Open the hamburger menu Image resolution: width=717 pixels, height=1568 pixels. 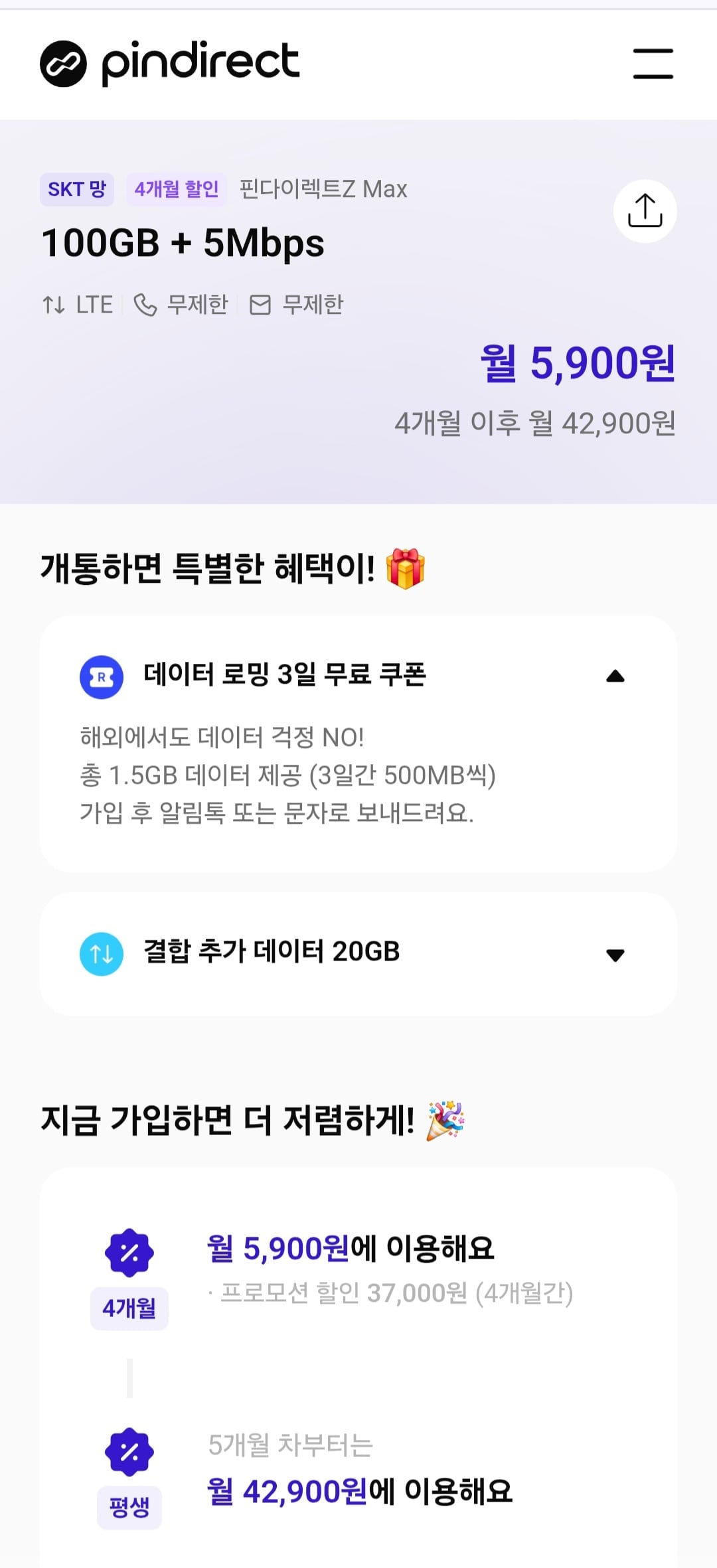(x=651, y=64)
